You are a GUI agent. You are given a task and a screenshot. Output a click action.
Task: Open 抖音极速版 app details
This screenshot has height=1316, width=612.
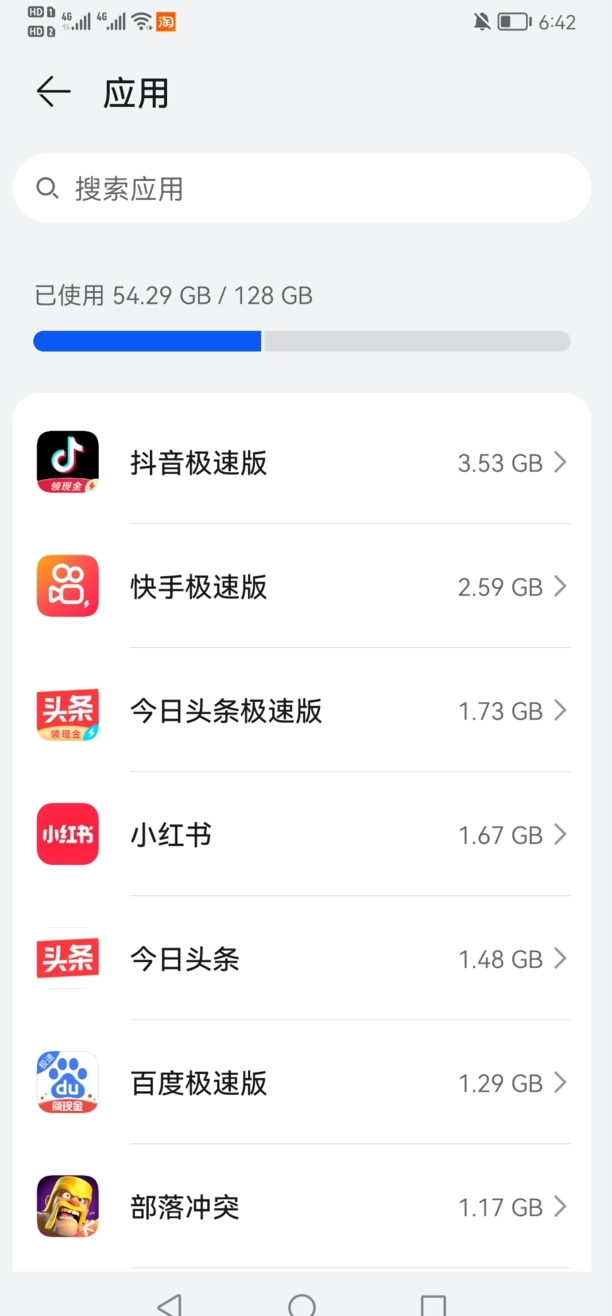pyautogui.click(x=302, y=462)
